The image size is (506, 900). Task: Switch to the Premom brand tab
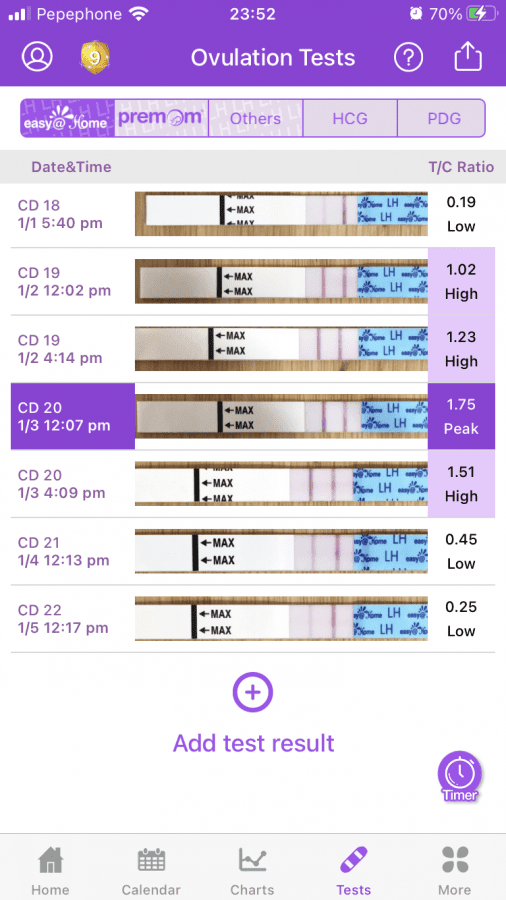pyautogui.click(x=161, y=118)
